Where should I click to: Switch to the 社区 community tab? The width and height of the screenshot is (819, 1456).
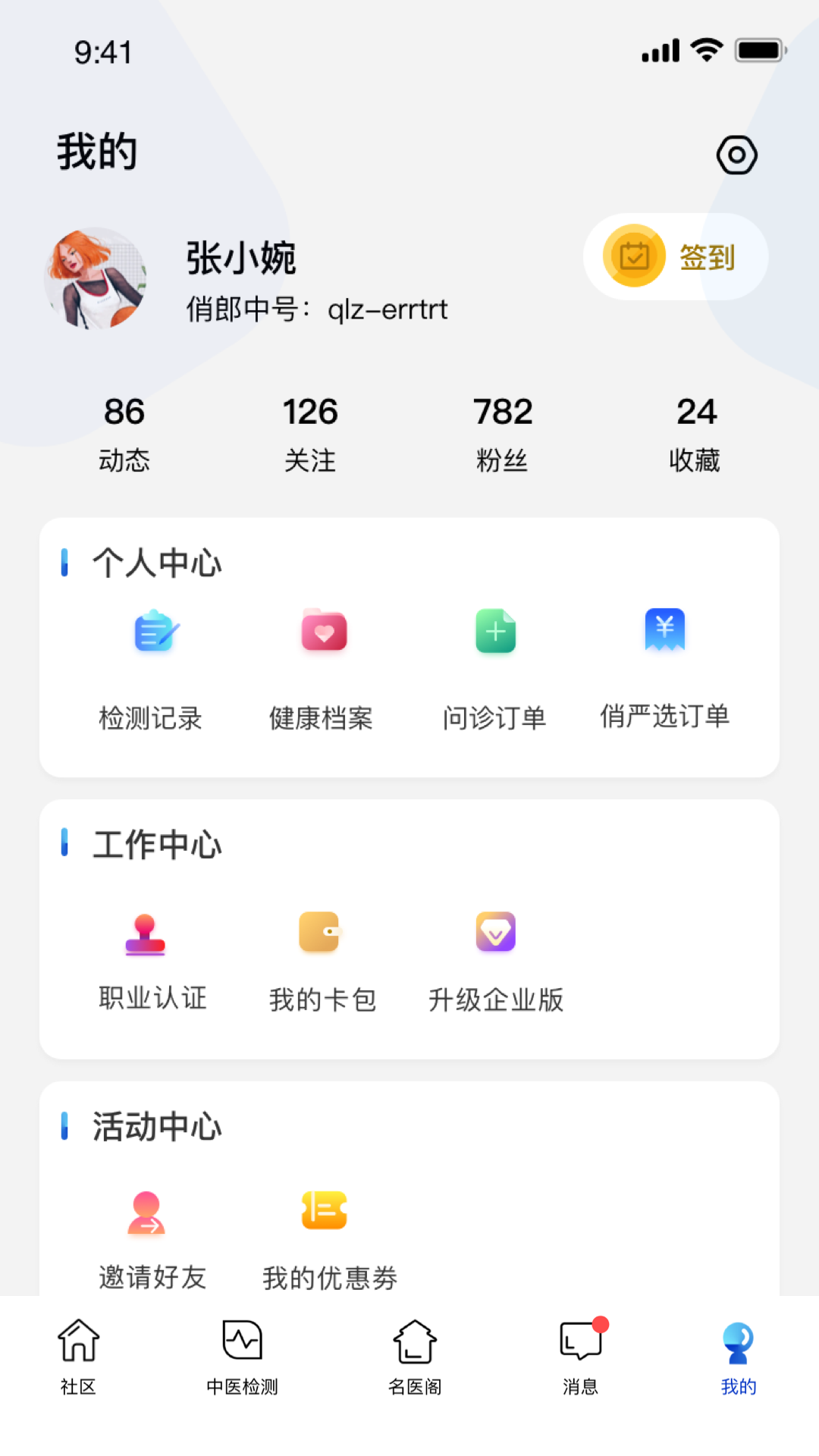pos(78,1357)
